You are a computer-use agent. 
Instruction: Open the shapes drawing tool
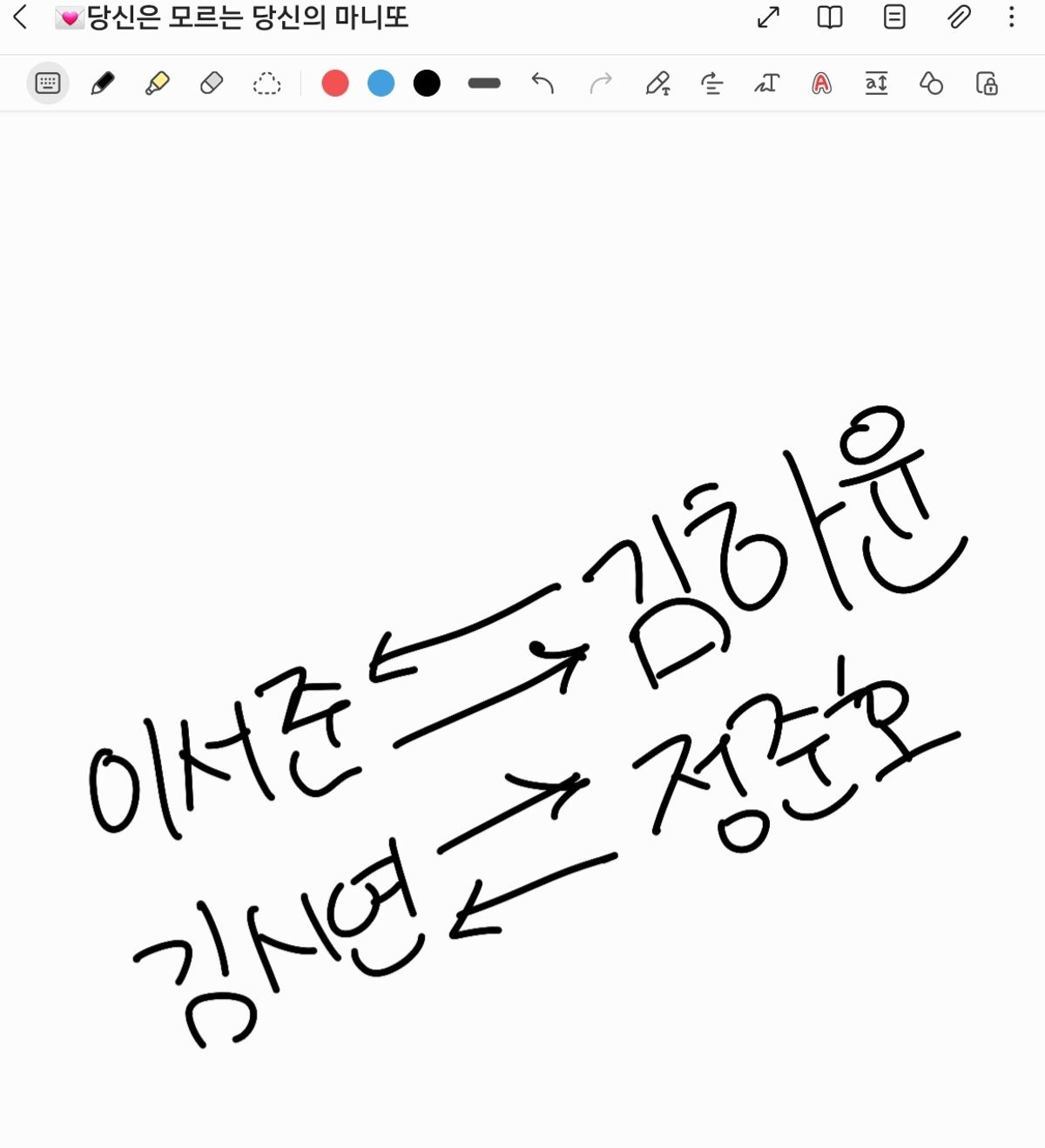click(x=931, y=84)
